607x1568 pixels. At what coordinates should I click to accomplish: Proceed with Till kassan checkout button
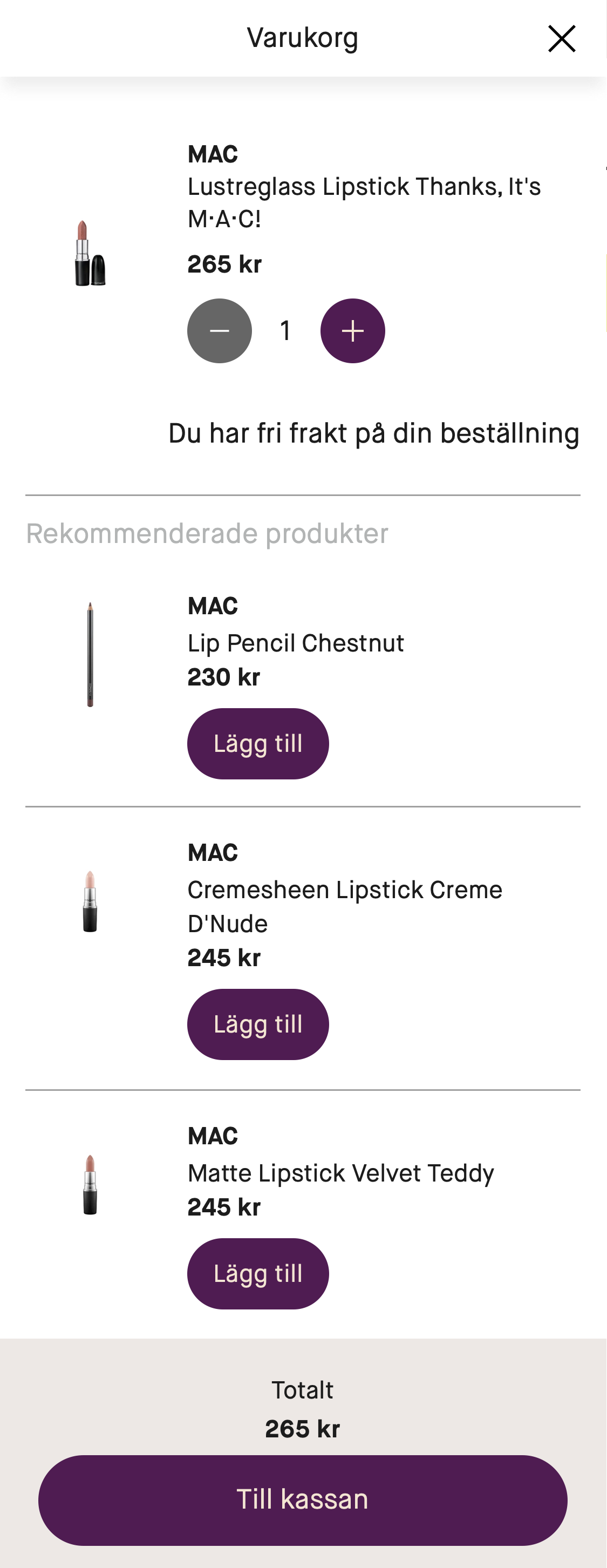(x=303, y=1500)
